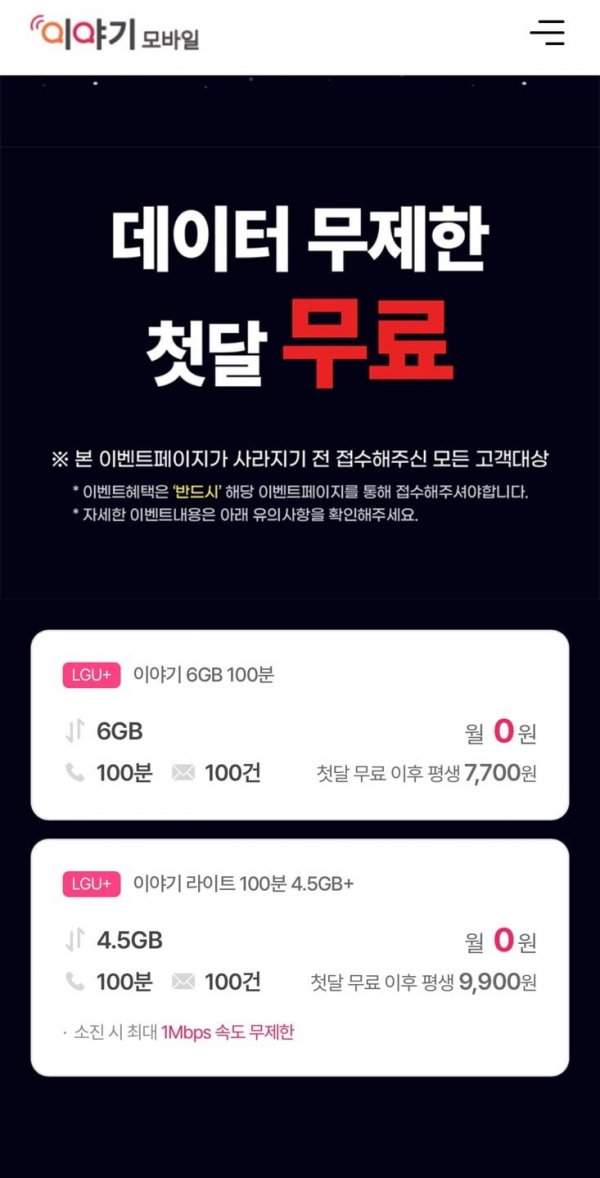Select the 이야기 6GB 100분 plan card

300,724
